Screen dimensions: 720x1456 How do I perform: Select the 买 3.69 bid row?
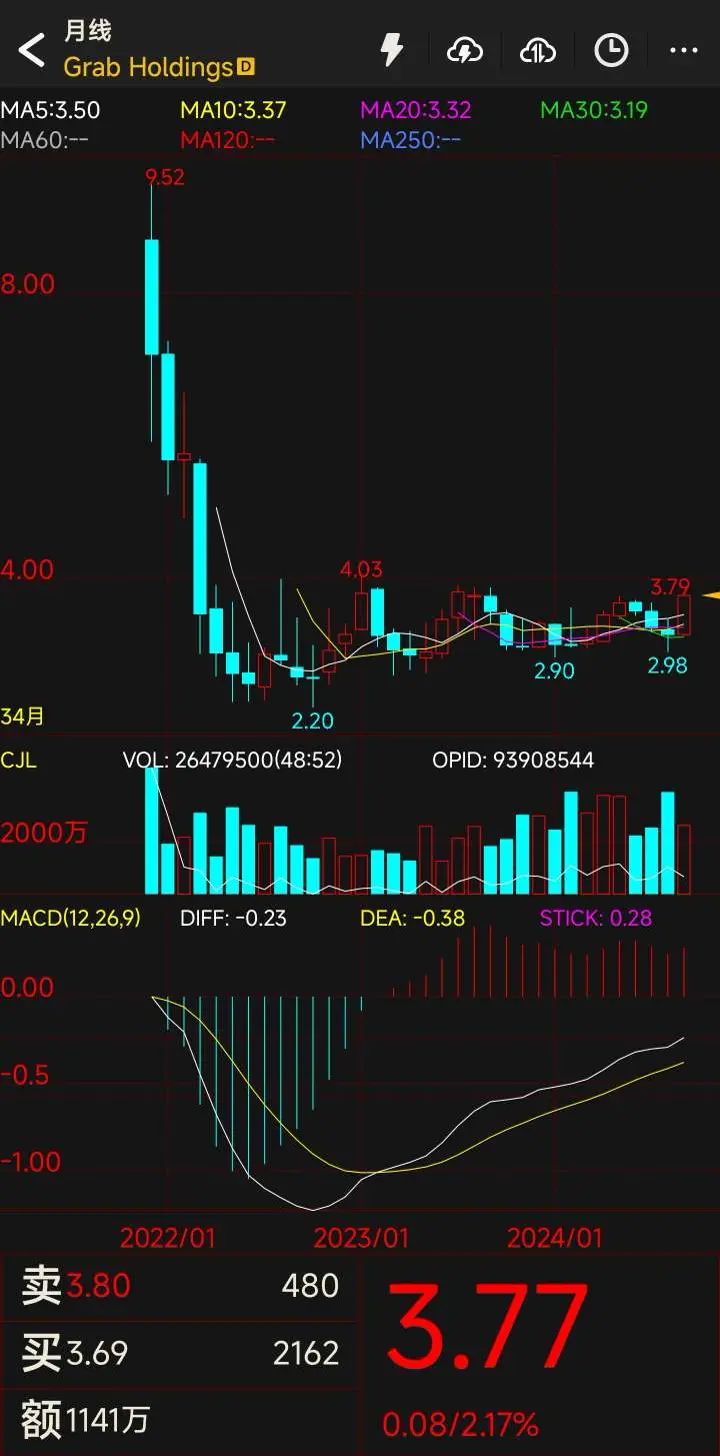pyautogui.click(x=180, y=1353)
